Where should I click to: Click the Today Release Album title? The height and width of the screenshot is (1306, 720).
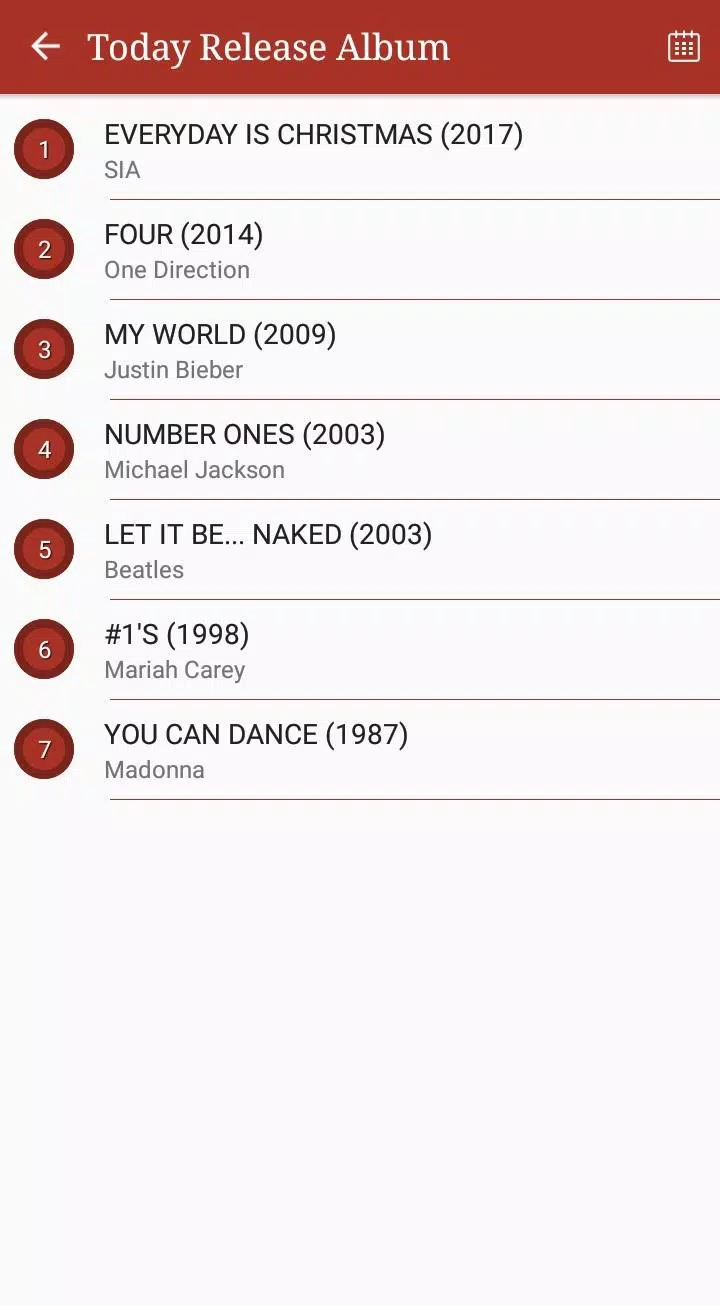pos(268,46)
